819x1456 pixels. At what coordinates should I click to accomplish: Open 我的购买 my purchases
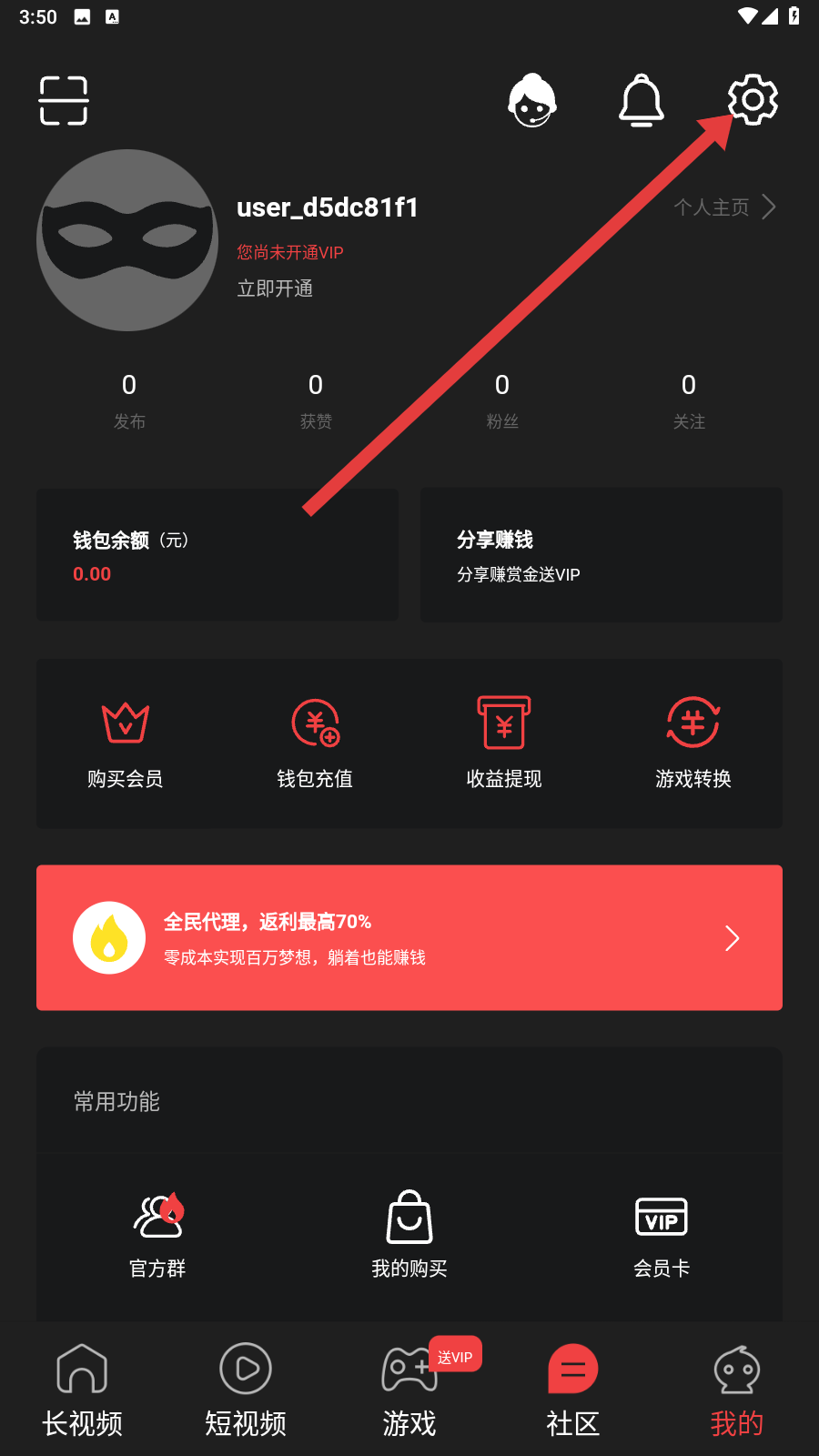tap(409, 1233)
